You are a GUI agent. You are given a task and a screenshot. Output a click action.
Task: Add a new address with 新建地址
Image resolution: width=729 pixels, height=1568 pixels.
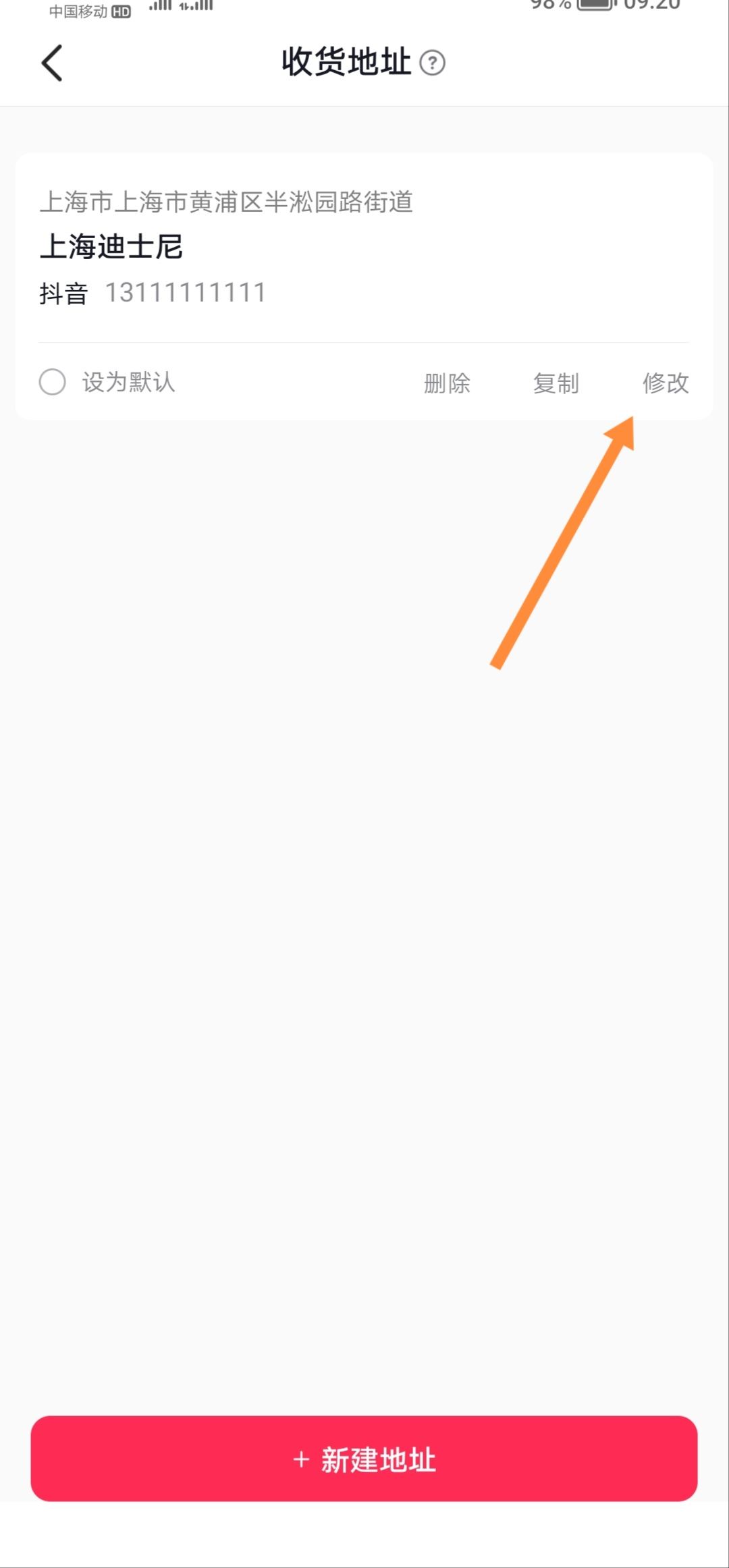[364, 1459]
